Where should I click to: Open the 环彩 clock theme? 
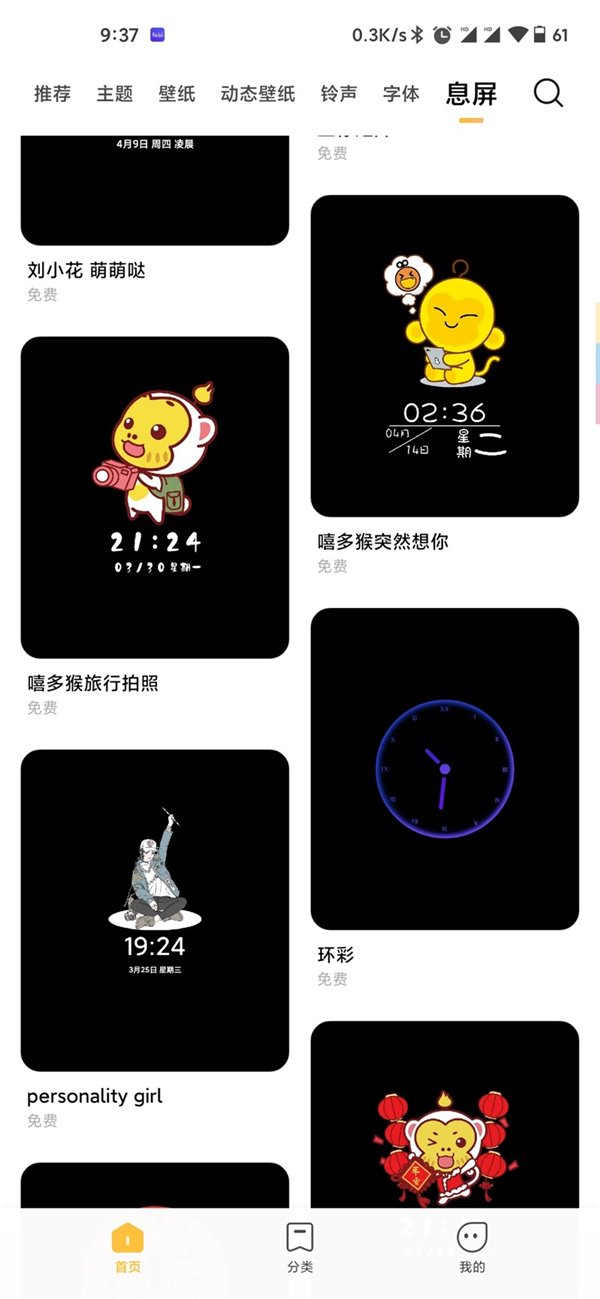[445, 768]
